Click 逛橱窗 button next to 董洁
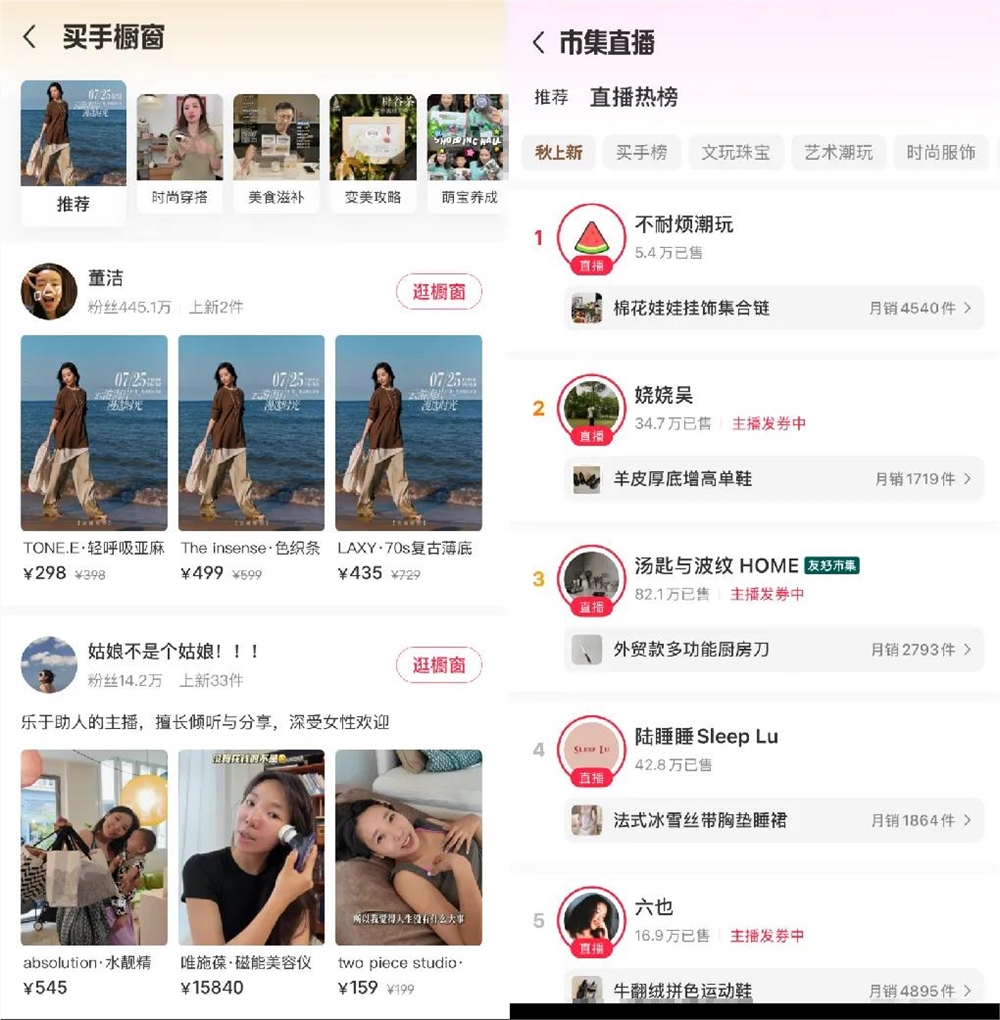The image size is (1000, 1020). pyautogui.click(x=438, y=291)
